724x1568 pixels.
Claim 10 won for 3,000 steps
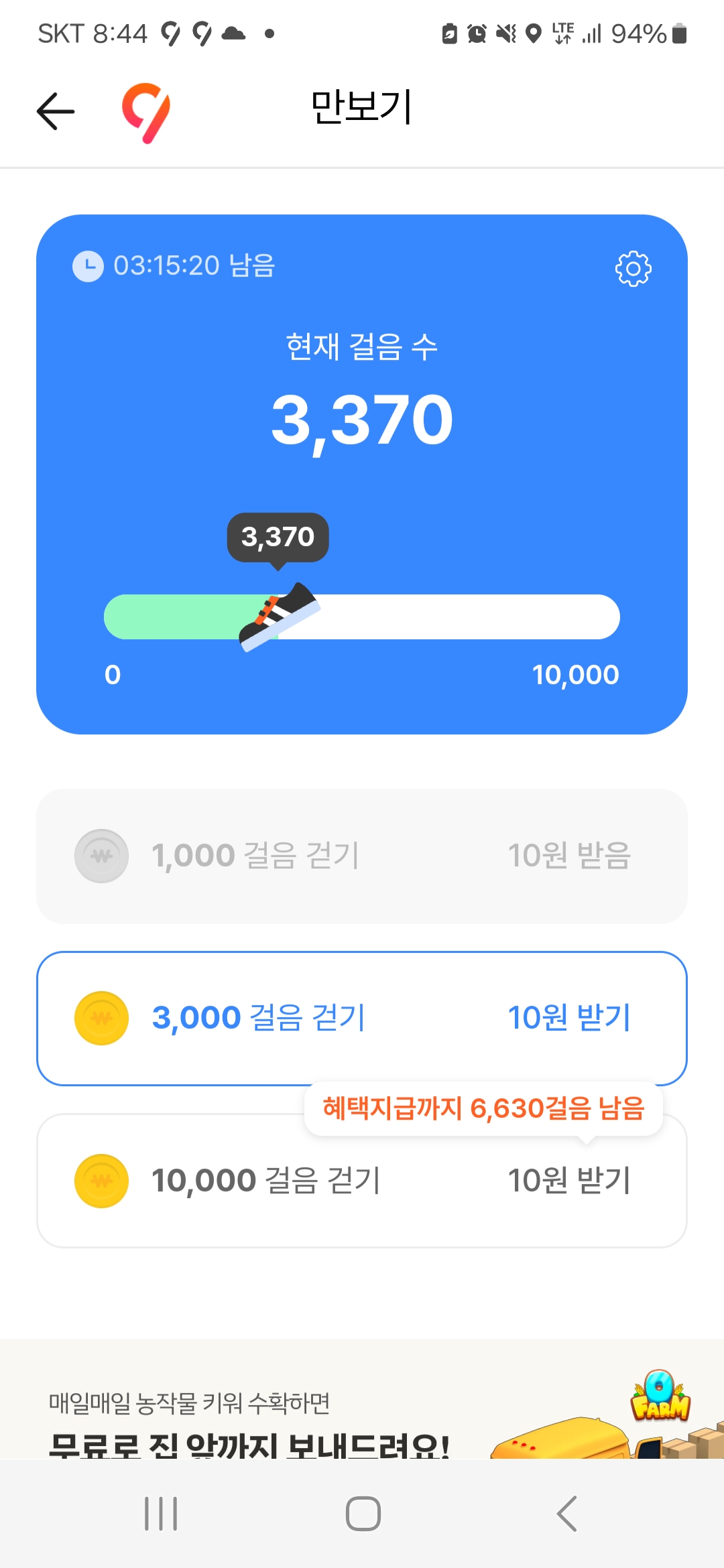(x=568, y=1018)
